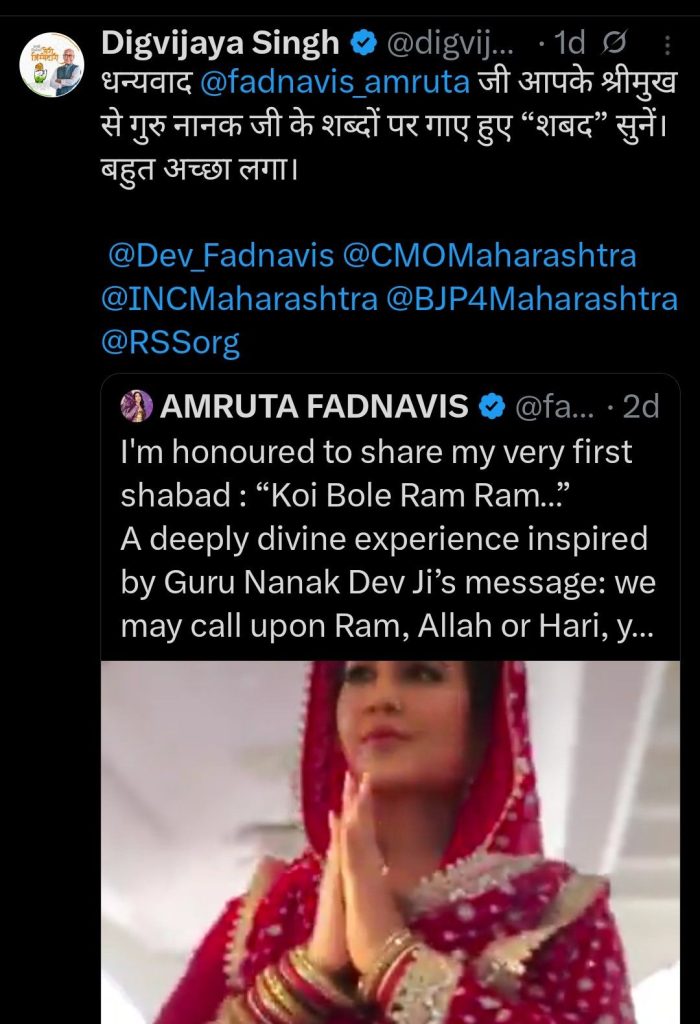Viewport: 700px width, 1024px height.
Task: Visit the @CMOMaharashtra profile link
Action: click(x=489, y=255)
